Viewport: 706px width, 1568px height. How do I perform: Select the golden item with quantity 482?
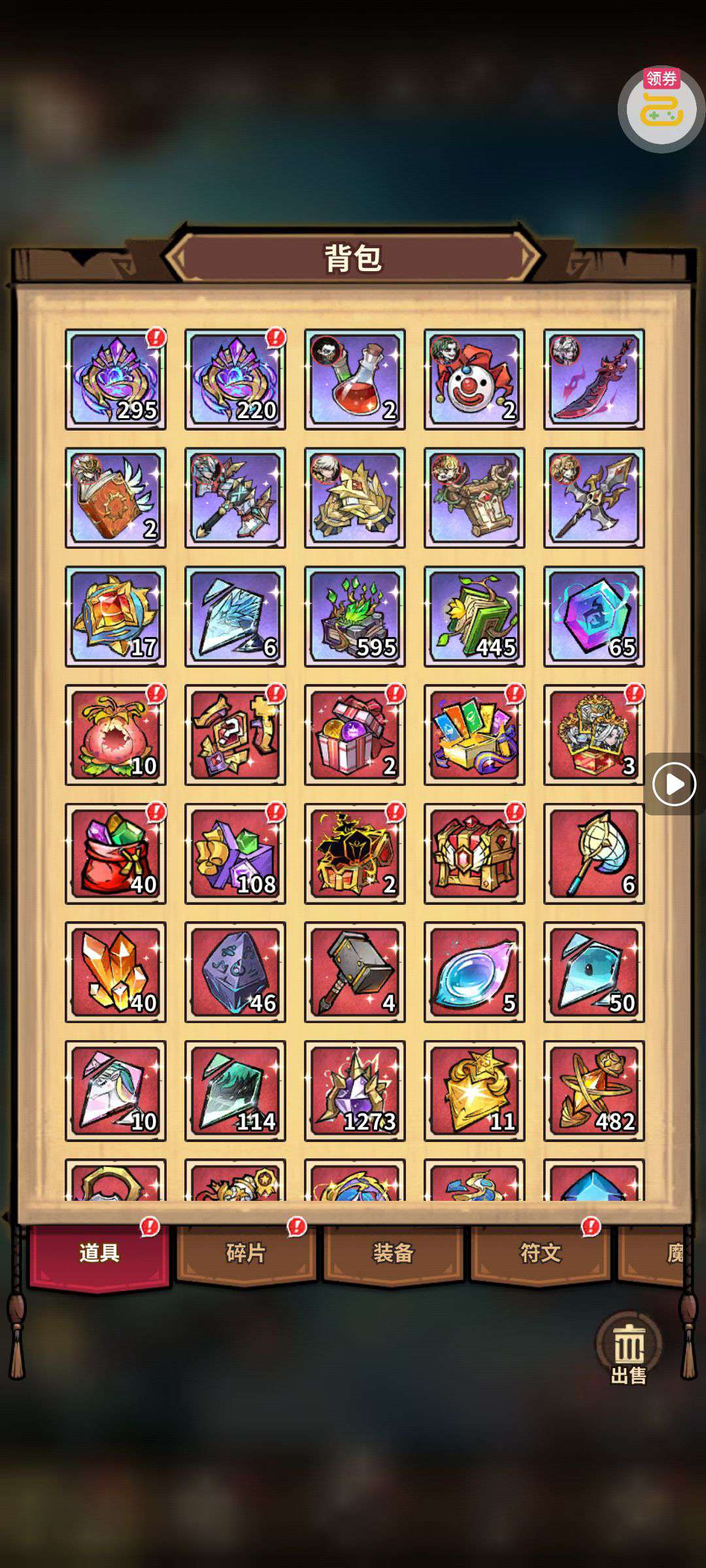594,1091
